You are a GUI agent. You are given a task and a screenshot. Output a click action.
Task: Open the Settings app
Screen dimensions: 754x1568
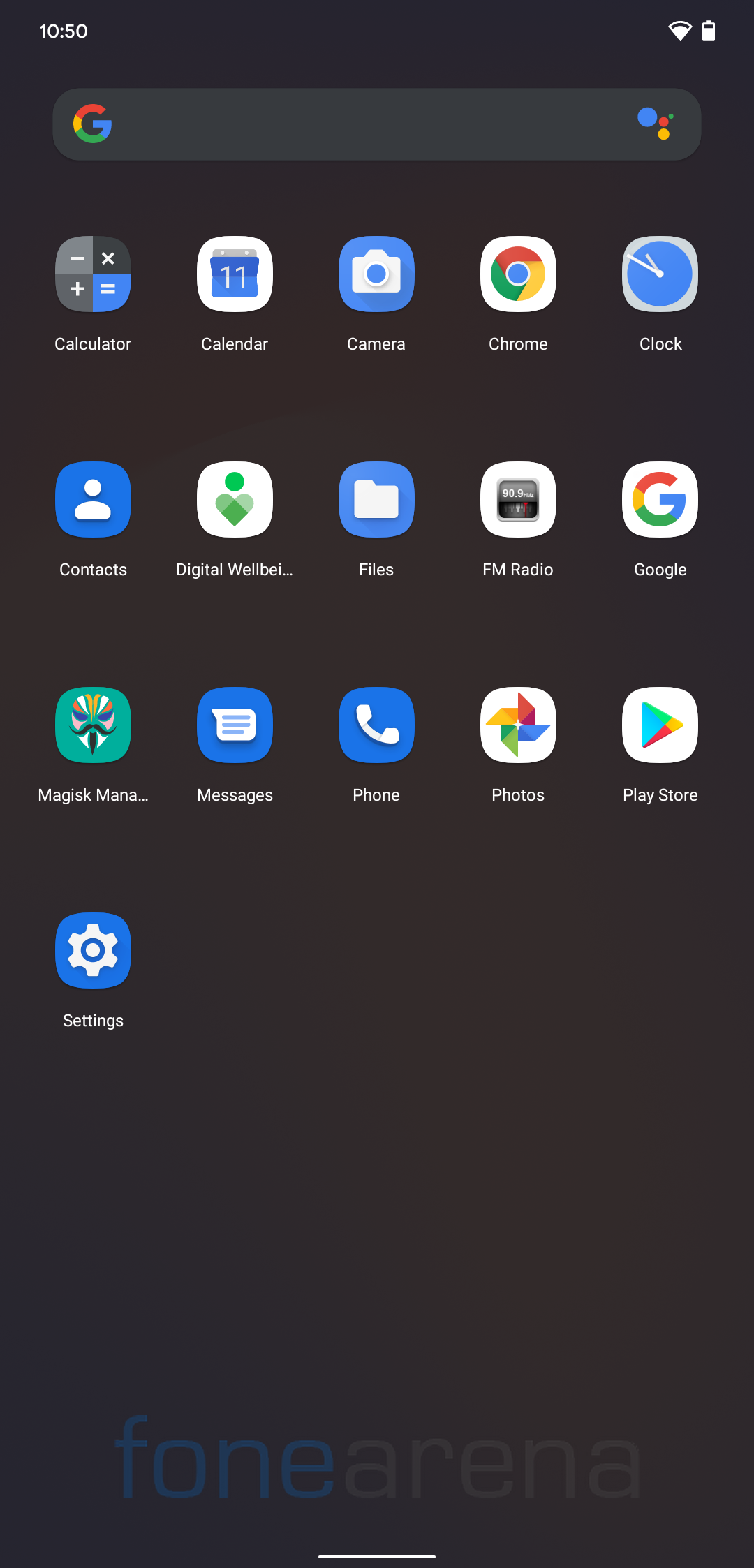tap(93, 951)
